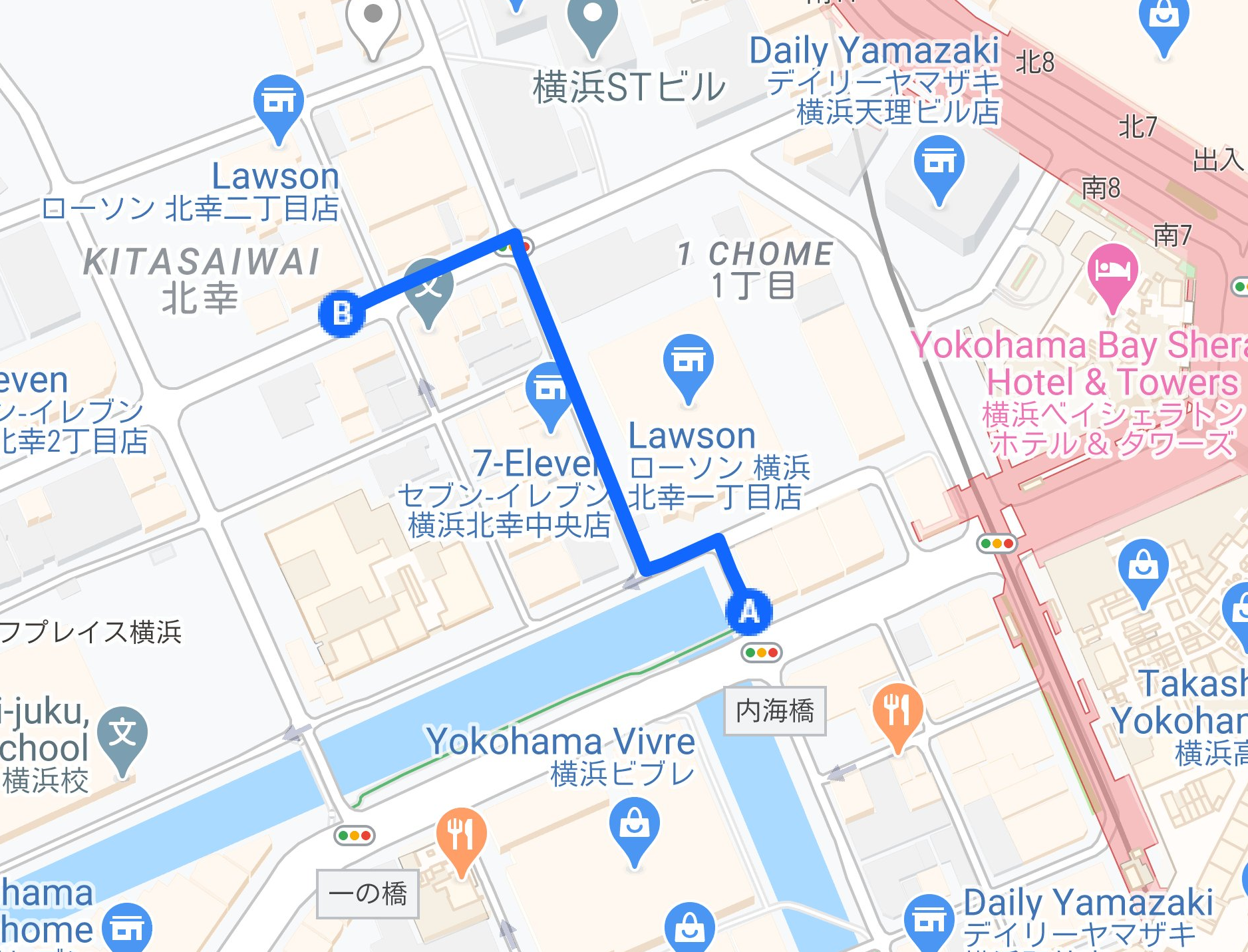This screenshot has height=952, width=1248.
Task: Open the Daily Yamazaki 横浜天理ビル店 pin
Action: click(939, 165)
